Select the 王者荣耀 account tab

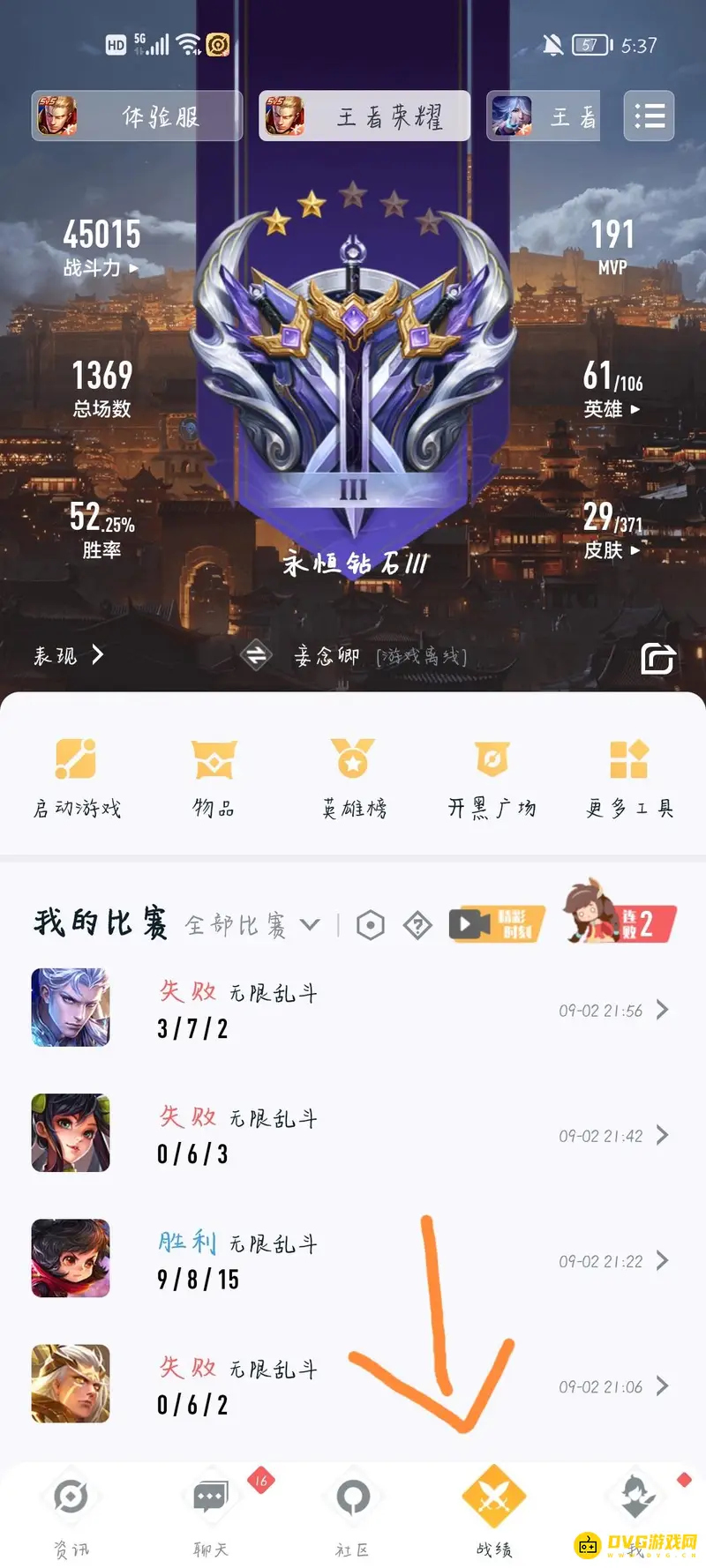[x=364, y=116]
